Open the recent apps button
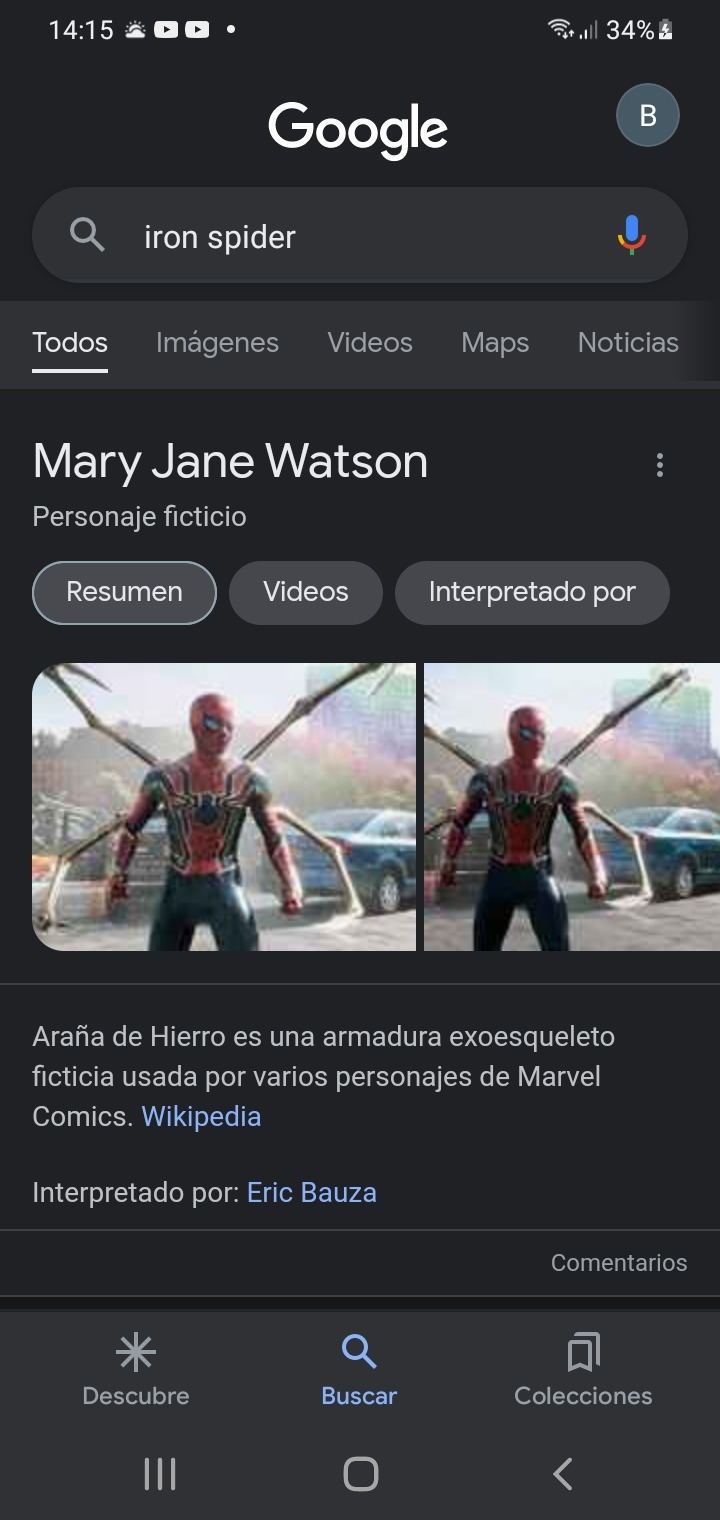The height and width of the screenshot is (1520, 720). tap(160, 1473)
